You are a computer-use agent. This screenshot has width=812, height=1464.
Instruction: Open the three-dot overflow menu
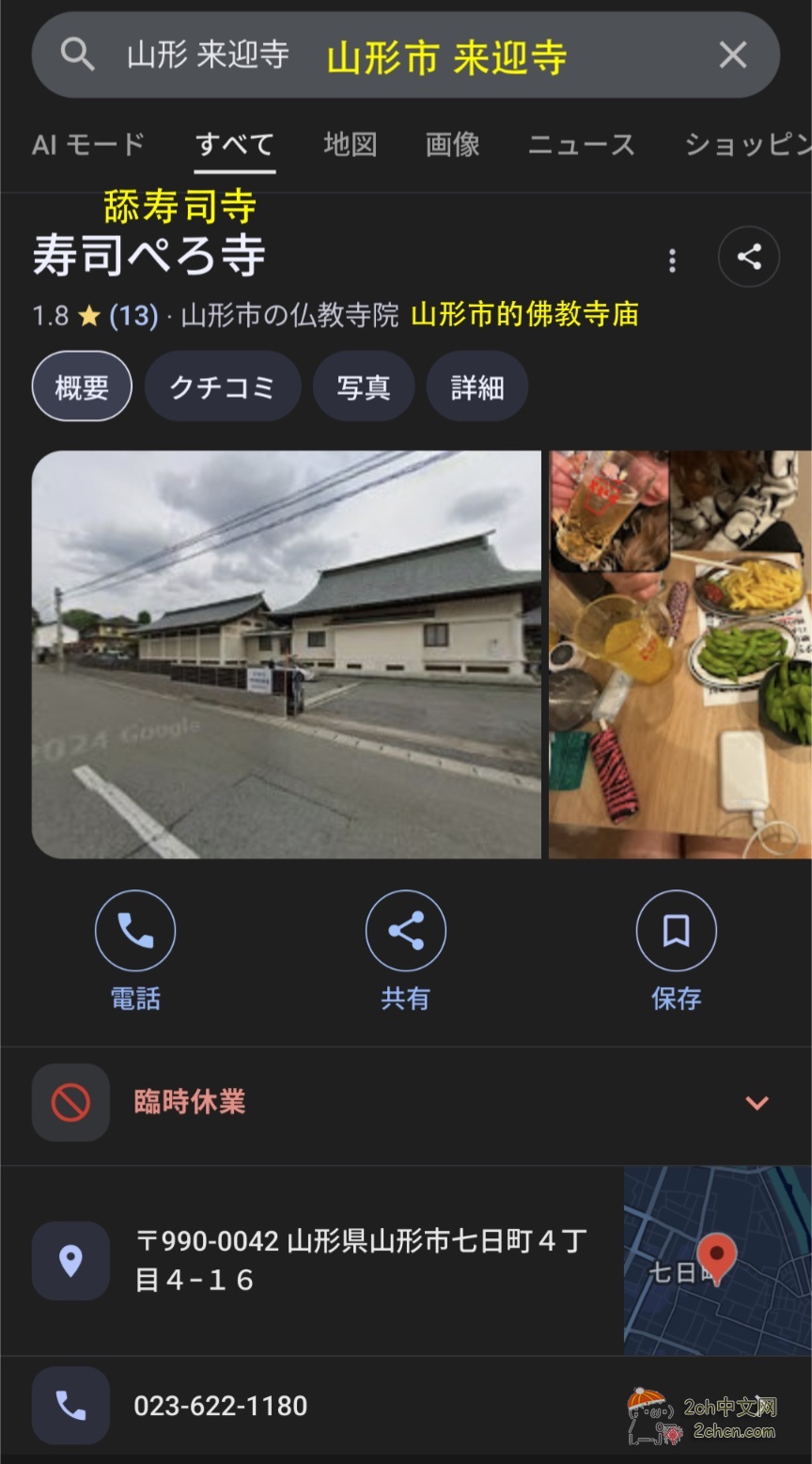pyautogui.click(x=671, y=260)
